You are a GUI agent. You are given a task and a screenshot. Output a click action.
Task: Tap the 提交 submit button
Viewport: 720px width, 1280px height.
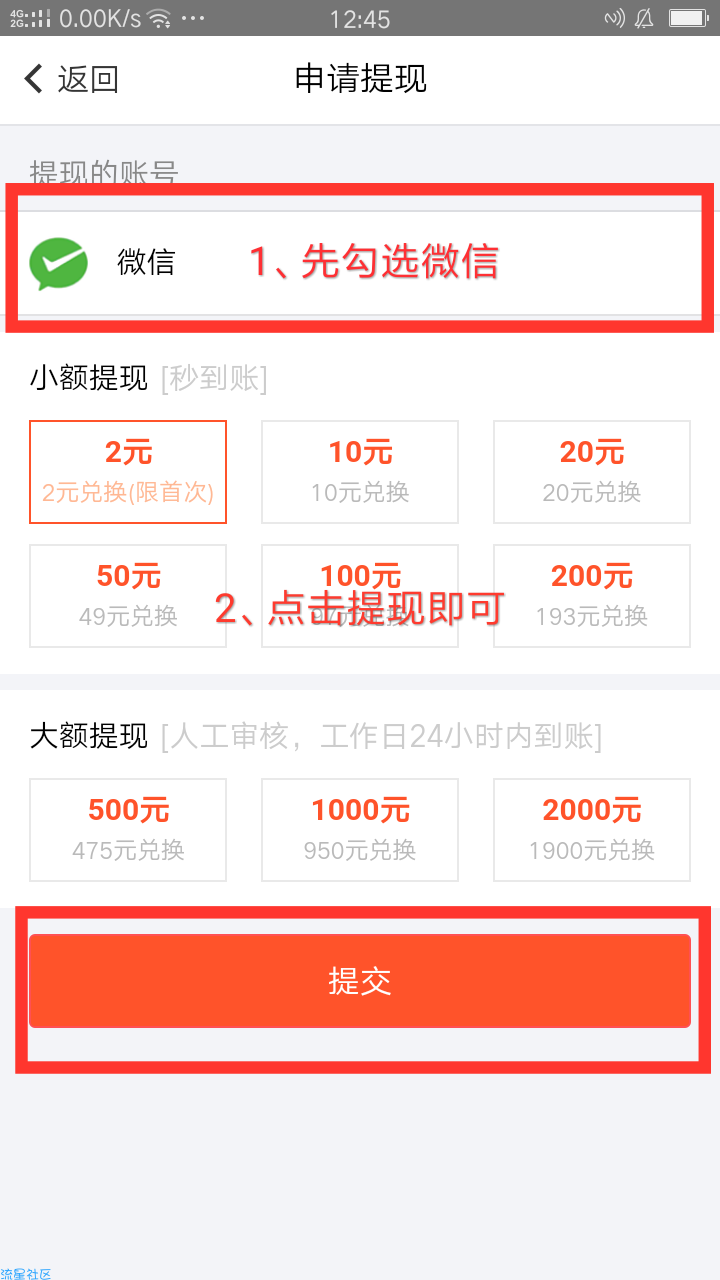click(360, 981)
